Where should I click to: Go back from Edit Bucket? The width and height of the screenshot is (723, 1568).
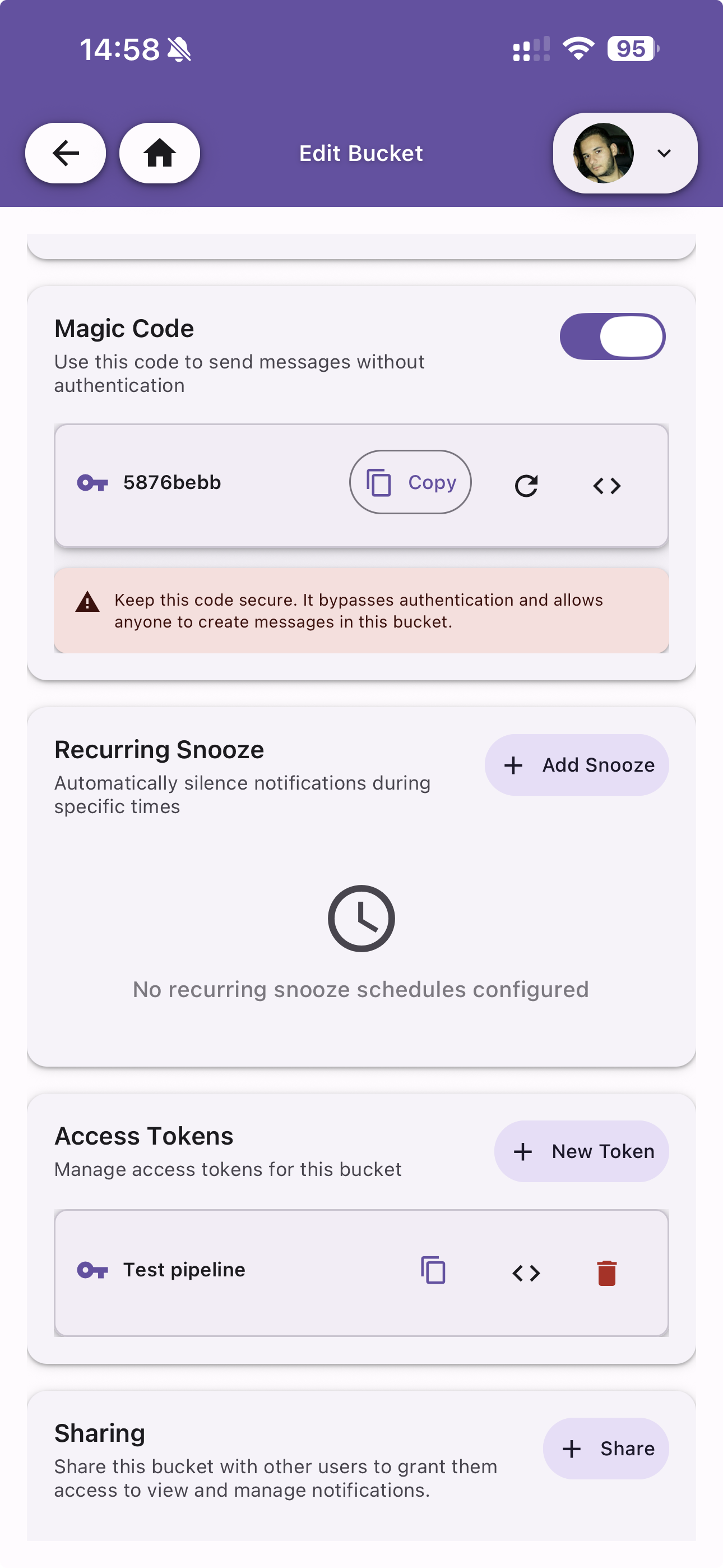(x=65, y=153)
